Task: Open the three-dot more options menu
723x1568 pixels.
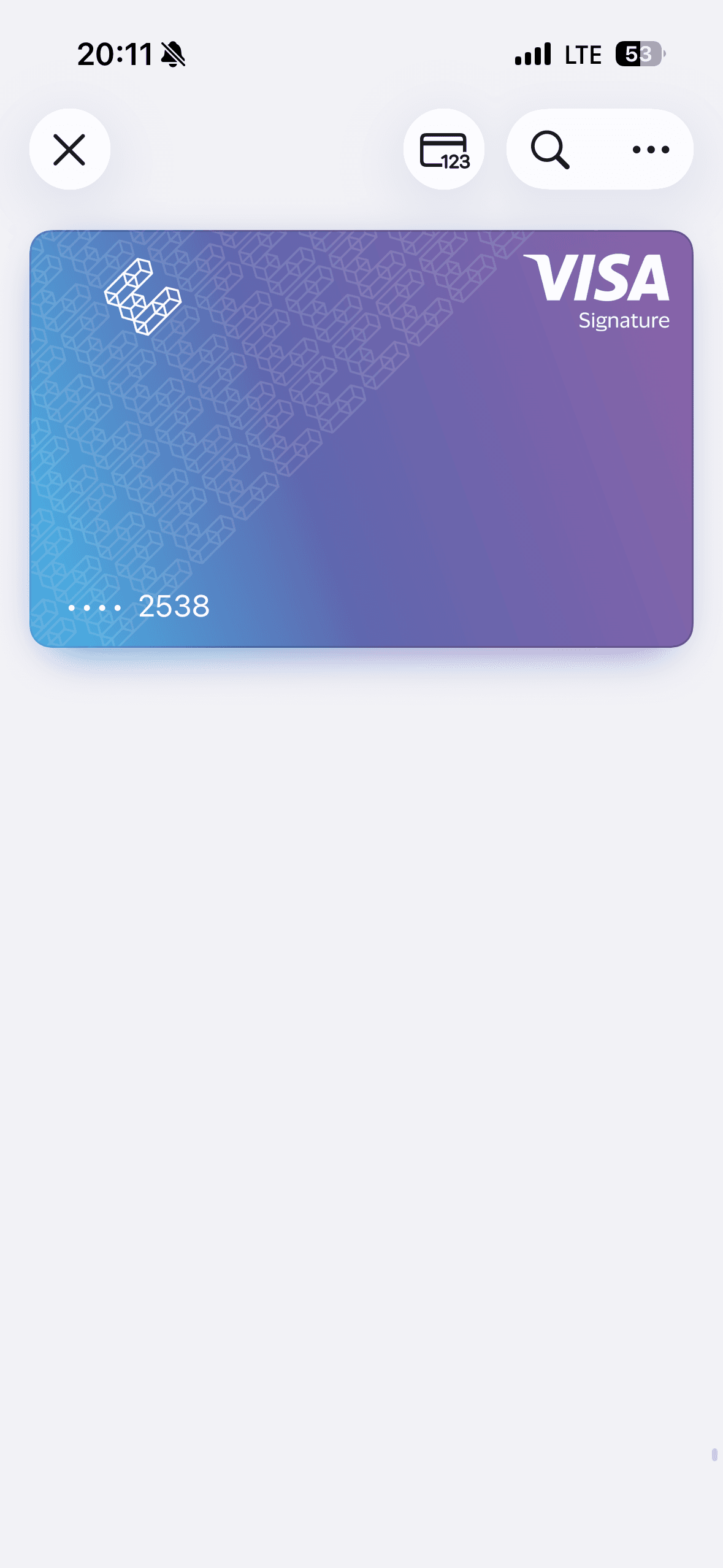Action: 650,150
